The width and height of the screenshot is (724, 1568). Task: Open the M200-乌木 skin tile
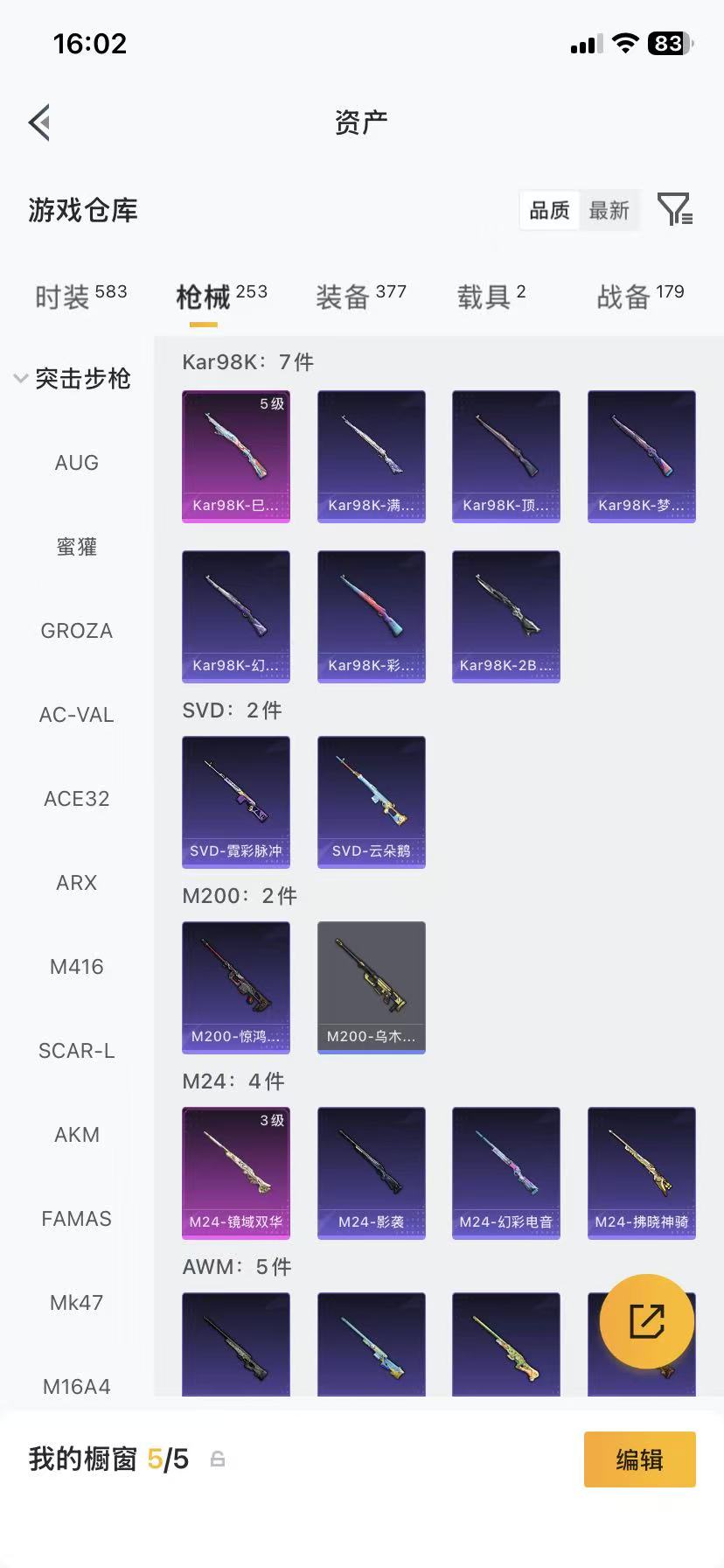[372, 988]
